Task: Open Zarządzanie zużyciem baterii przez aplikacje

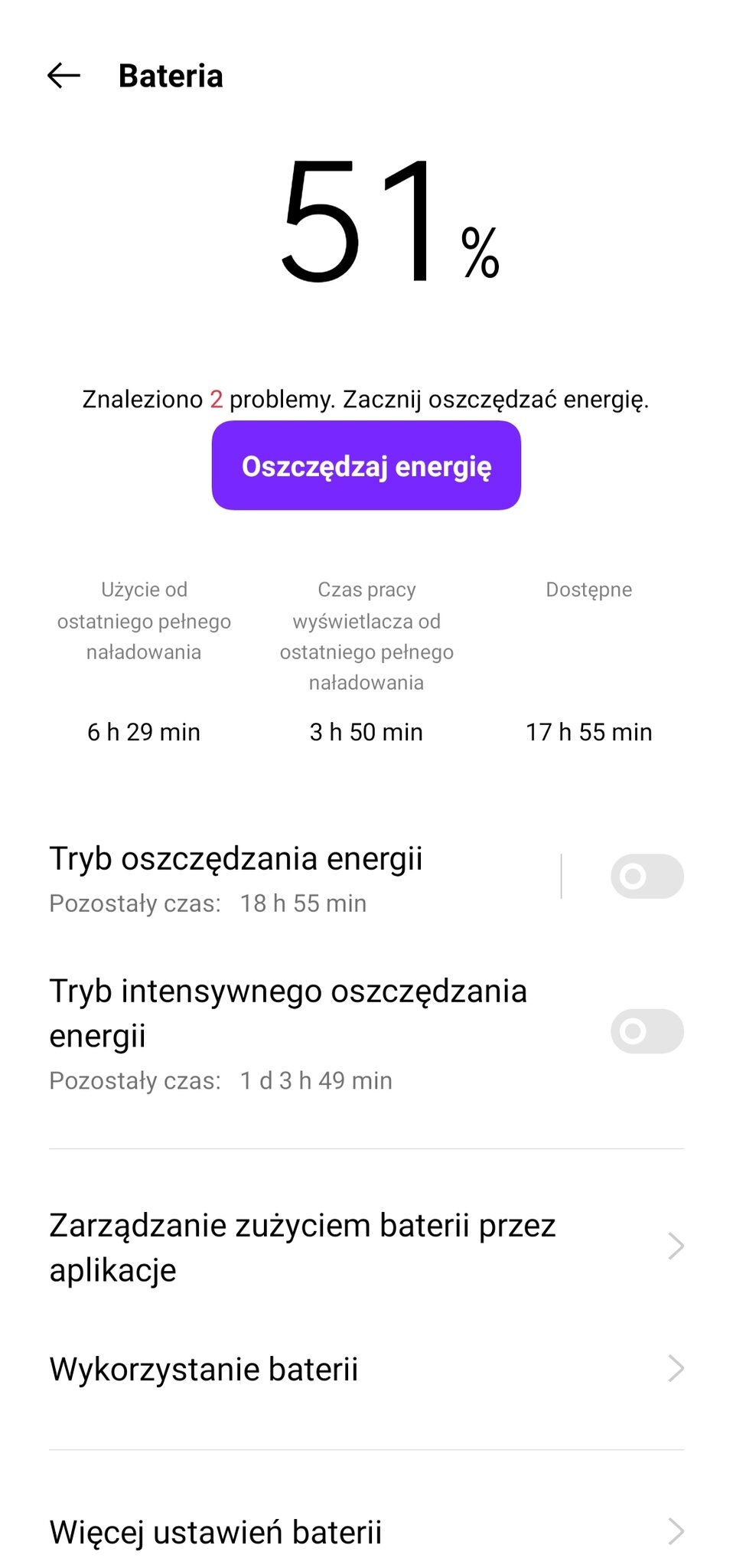Action: click(x=366, y=1247)
